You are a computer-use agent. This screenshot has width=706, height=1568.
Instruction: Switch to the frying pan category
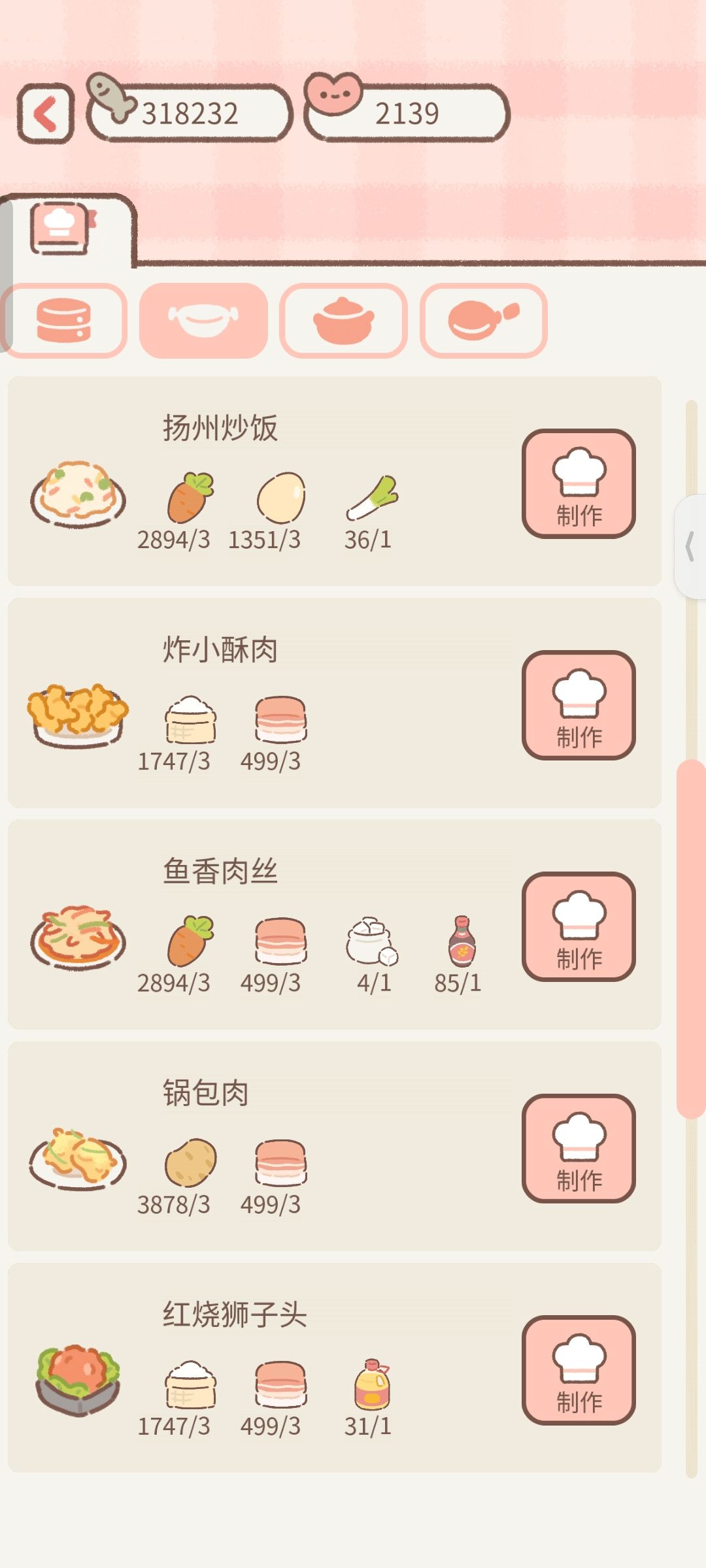click(483, 320)
